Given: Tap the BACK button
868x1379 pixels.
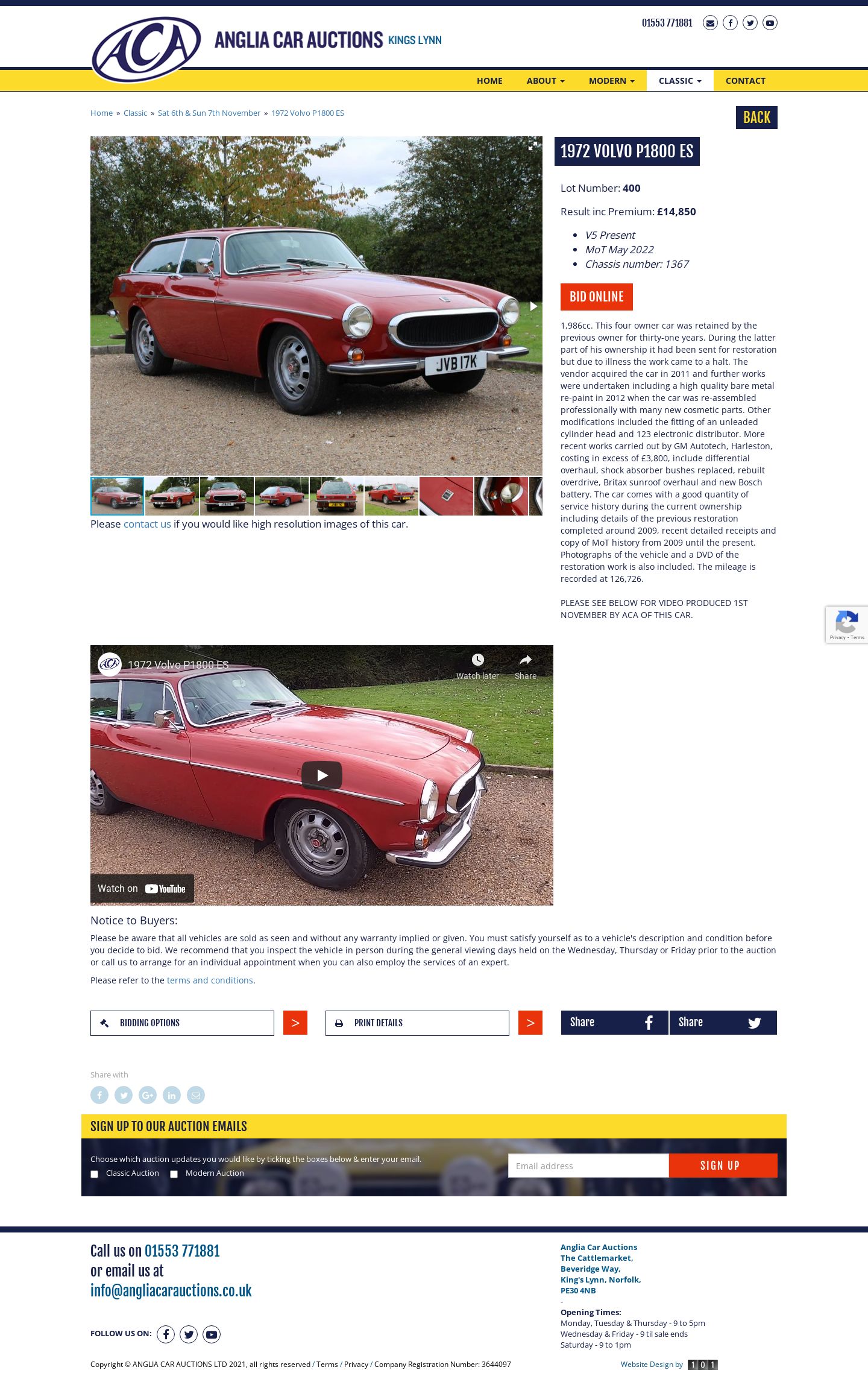Looking at the screenshot, I should click(x=756, y=118).
